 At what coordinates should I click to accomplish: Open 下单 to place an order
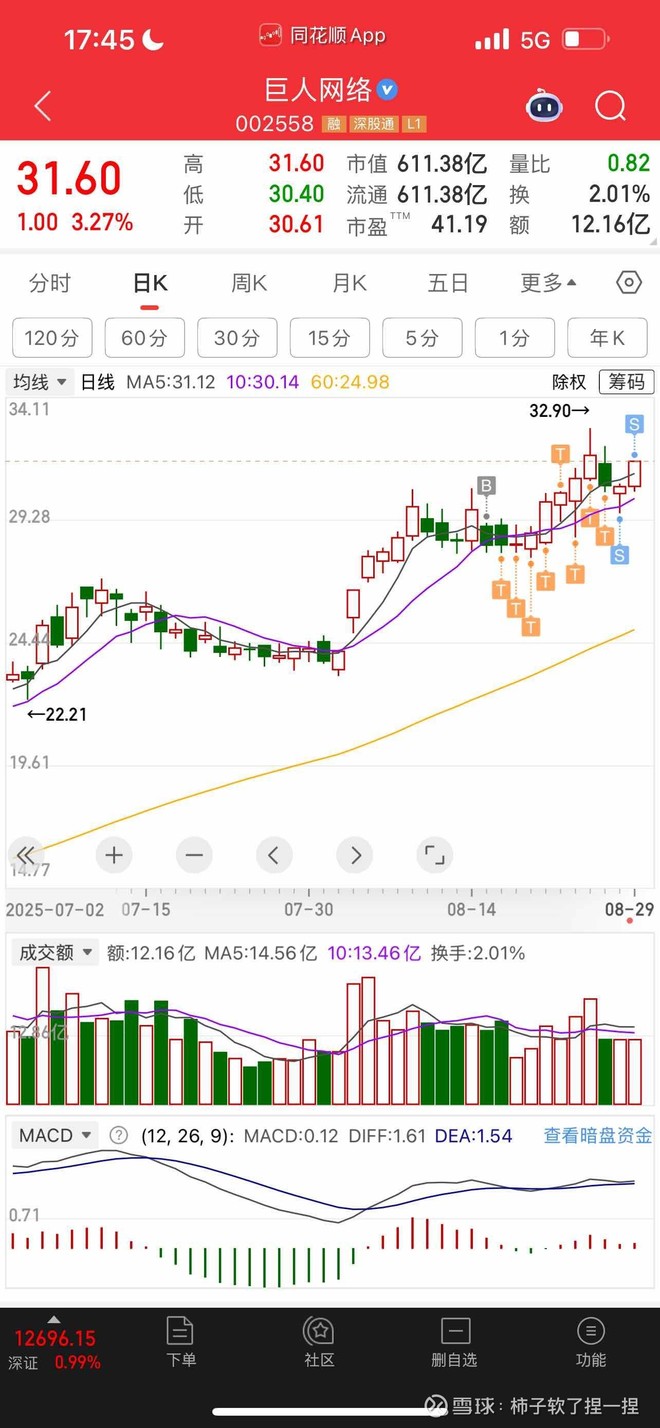click(x=181, y=1342)
